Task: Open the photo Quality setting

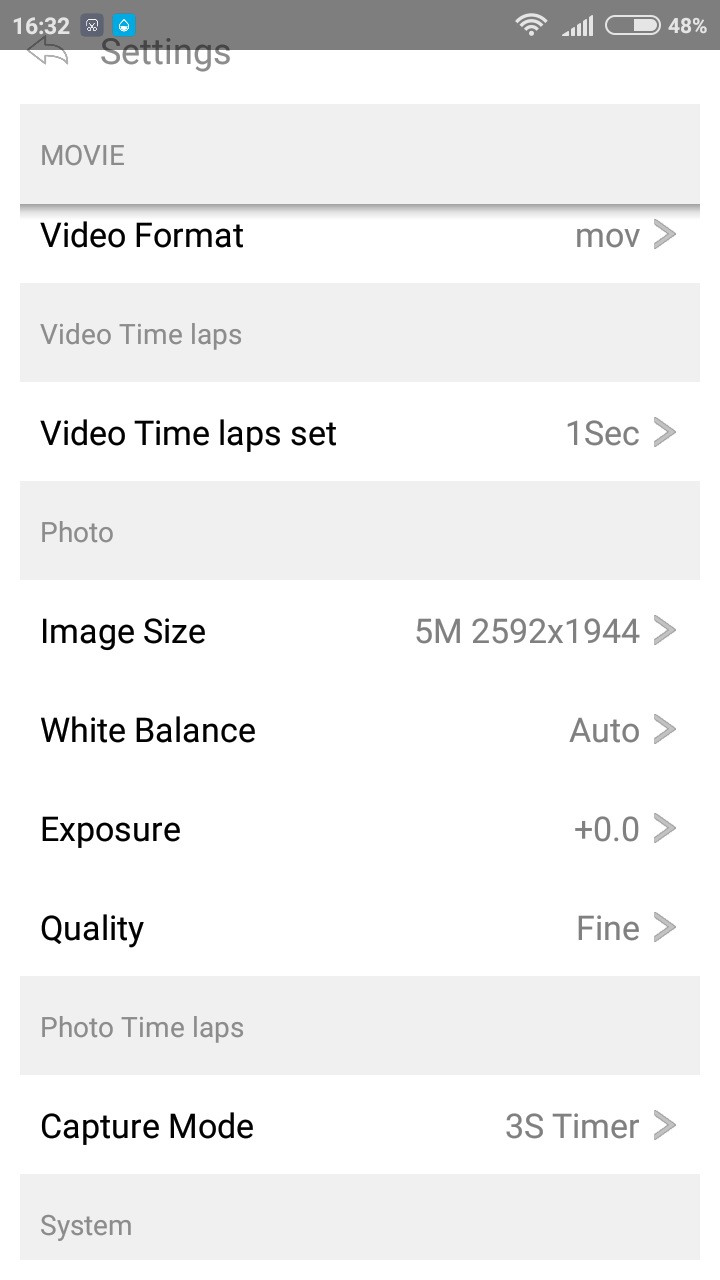Action: click(358, 928)
